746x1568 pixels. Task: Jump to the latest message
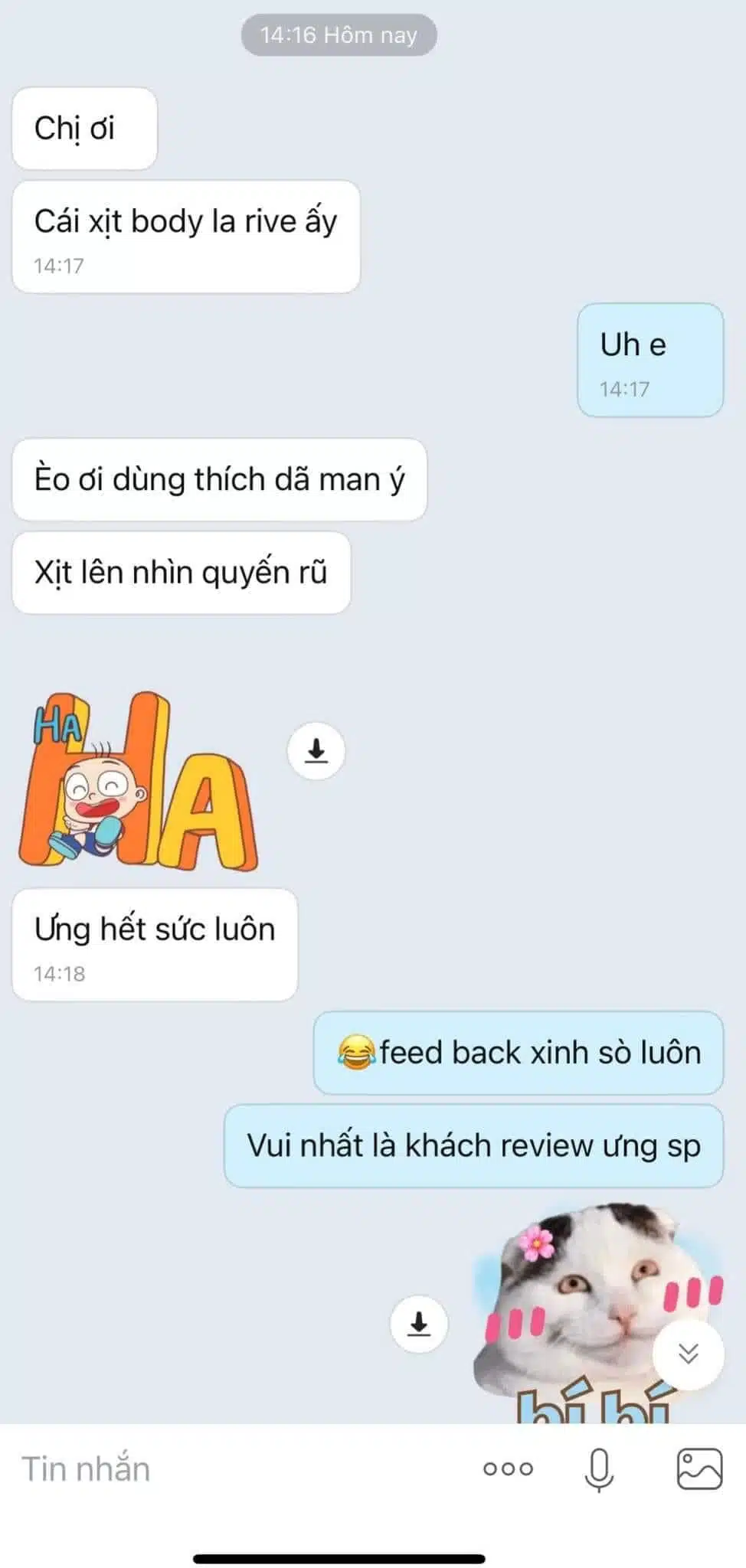[x=688, y=1354]
